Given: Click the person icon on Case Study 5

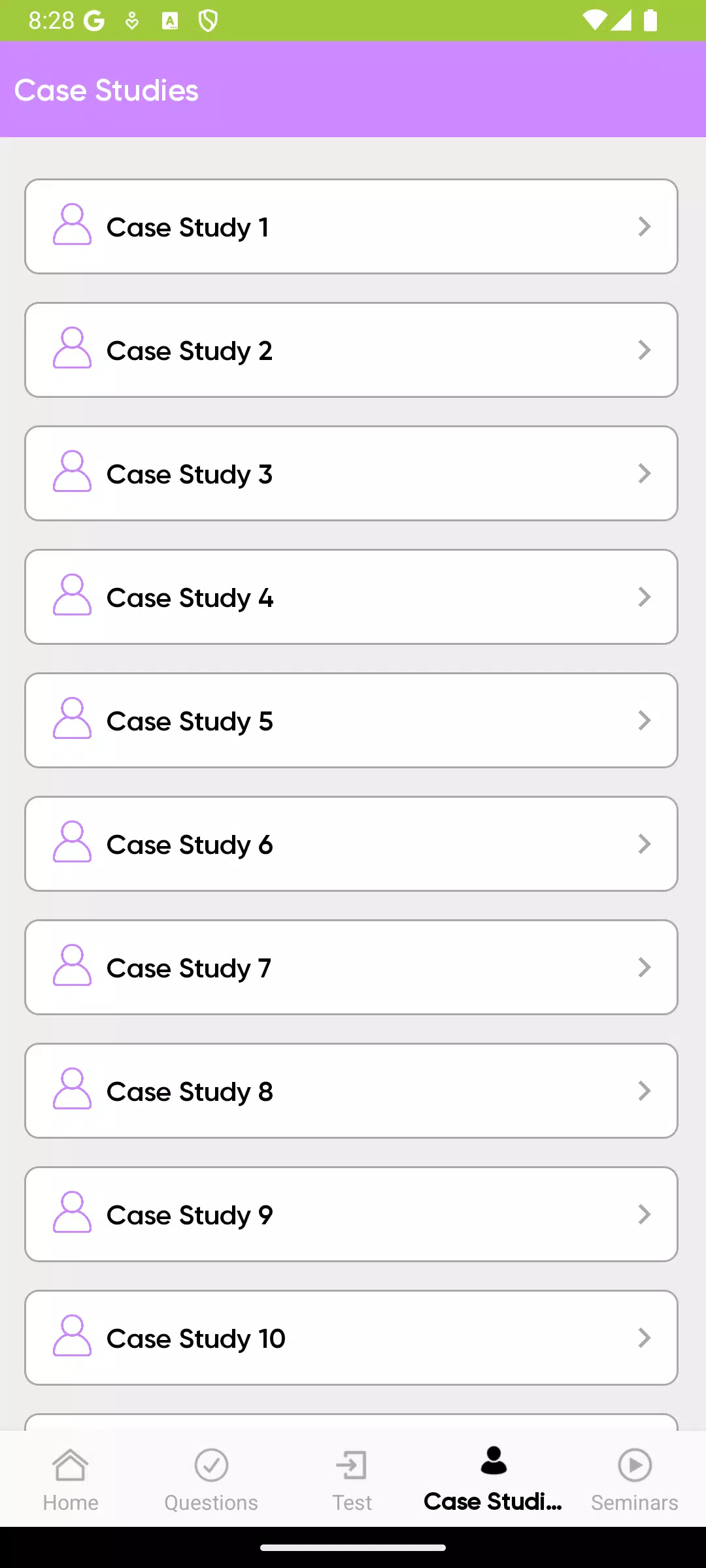Looking at the screenshot, I should pos(73,720).
